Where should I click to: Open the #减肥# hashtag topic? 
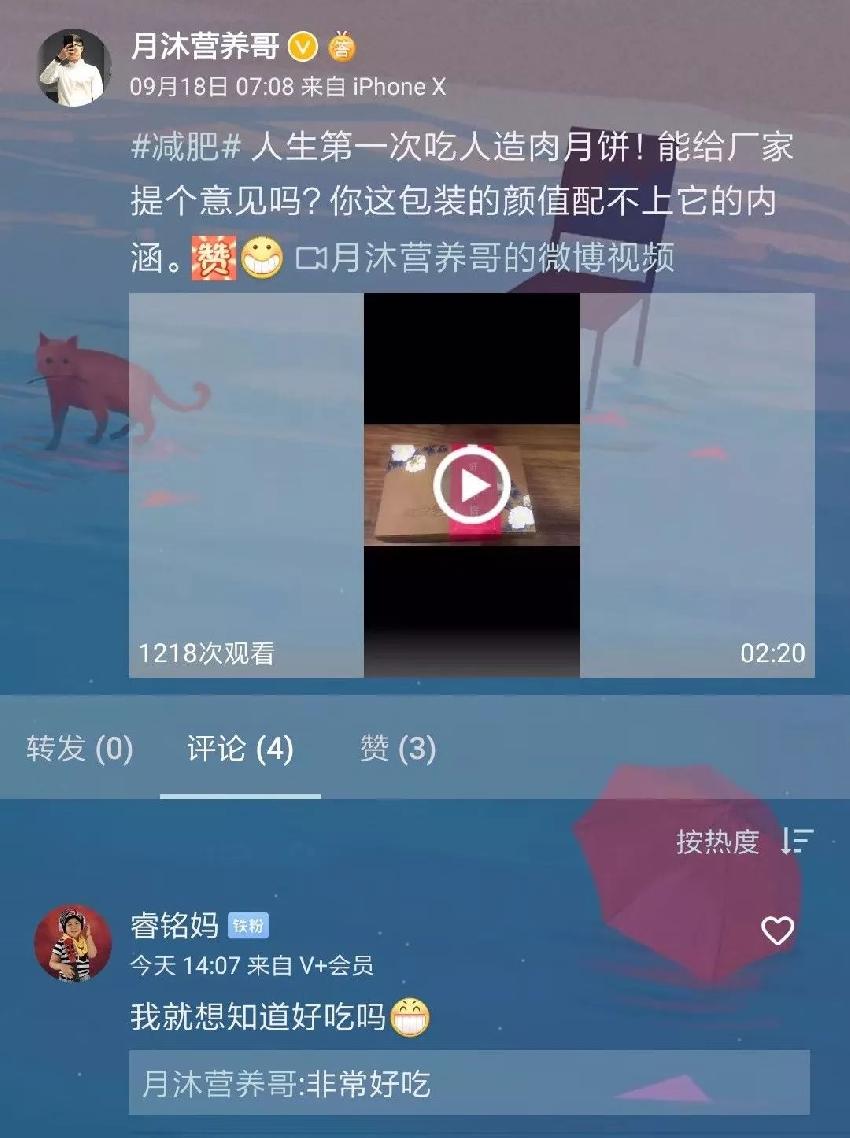(186, 149)
